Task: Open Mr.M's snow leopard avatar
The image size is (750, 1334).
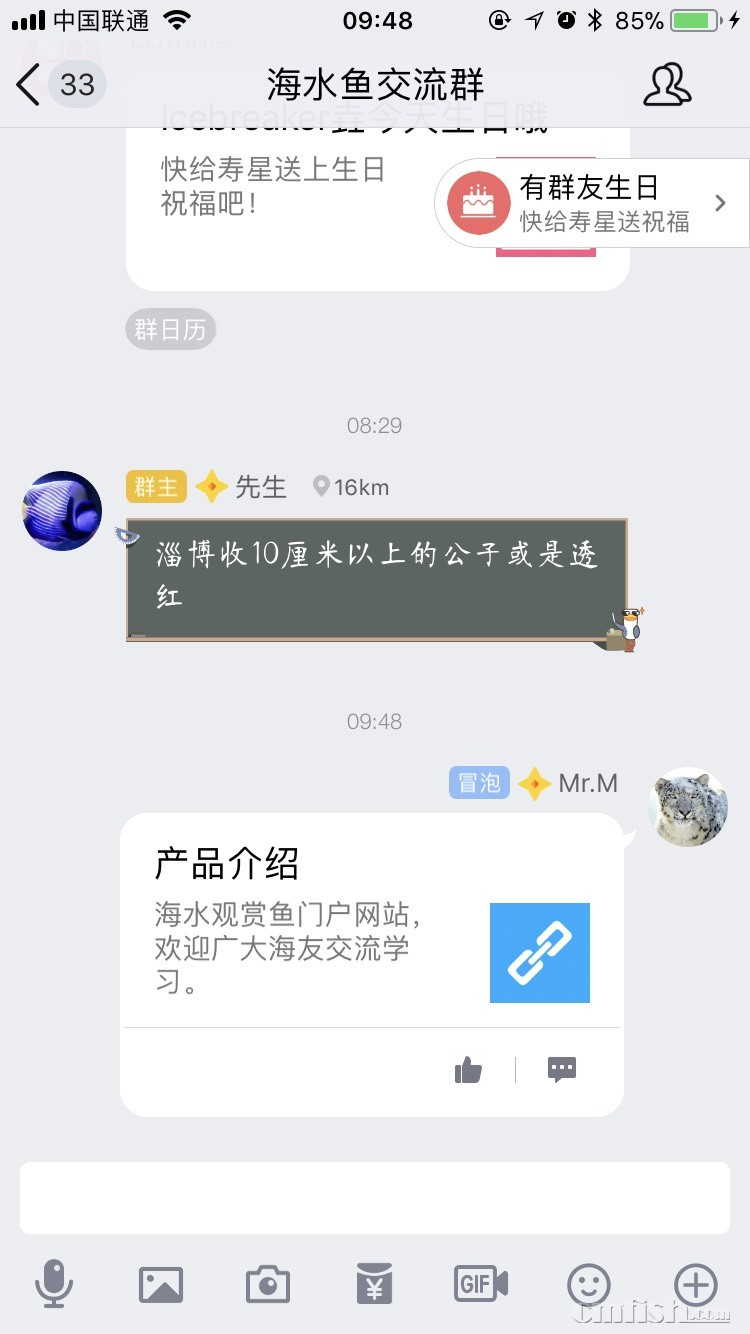Action: pyautogui.click(x=687, y=807)
